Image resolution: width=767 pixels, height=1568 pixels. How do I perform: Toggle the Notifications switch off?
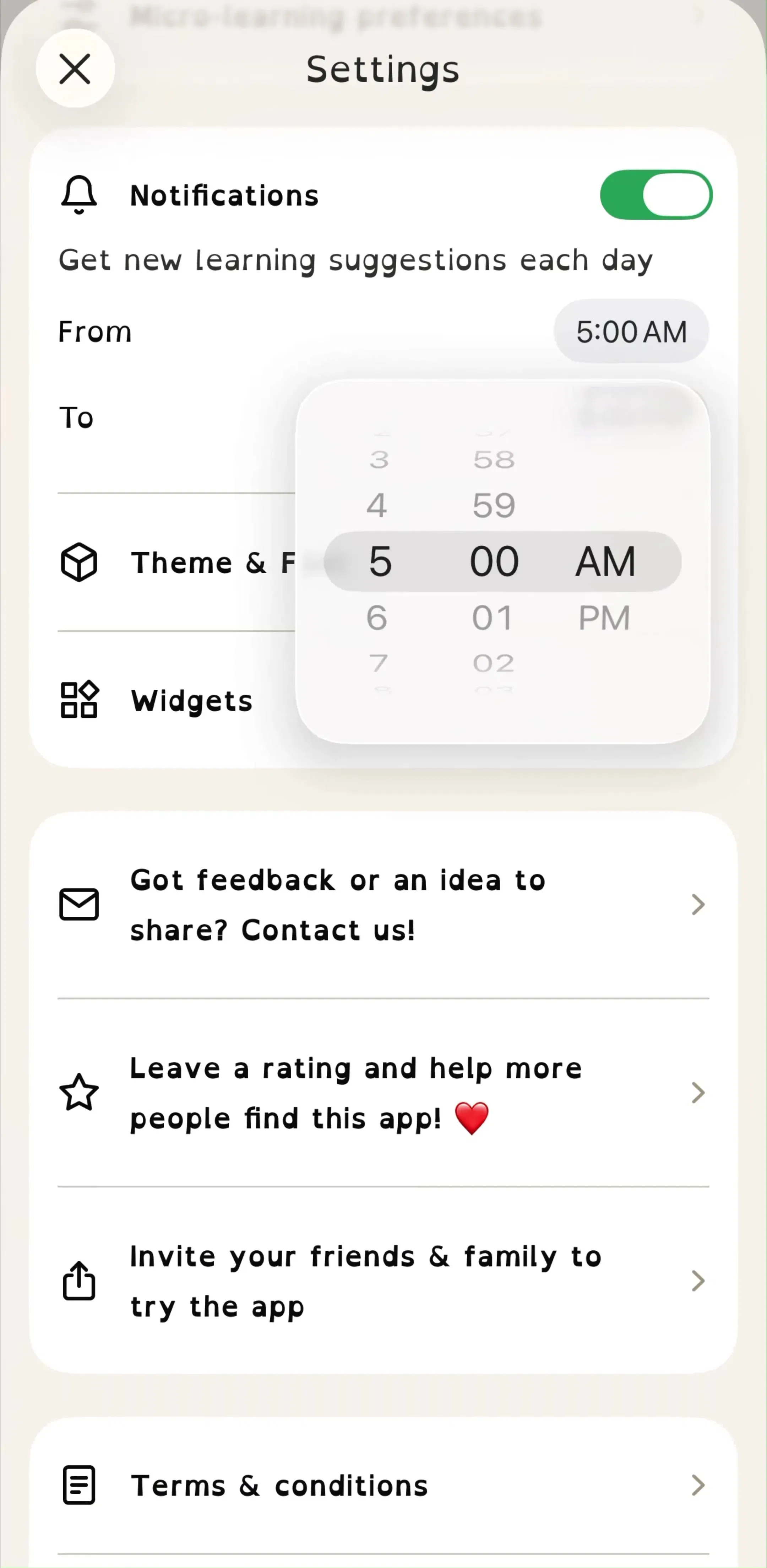(x=656, y=195)
